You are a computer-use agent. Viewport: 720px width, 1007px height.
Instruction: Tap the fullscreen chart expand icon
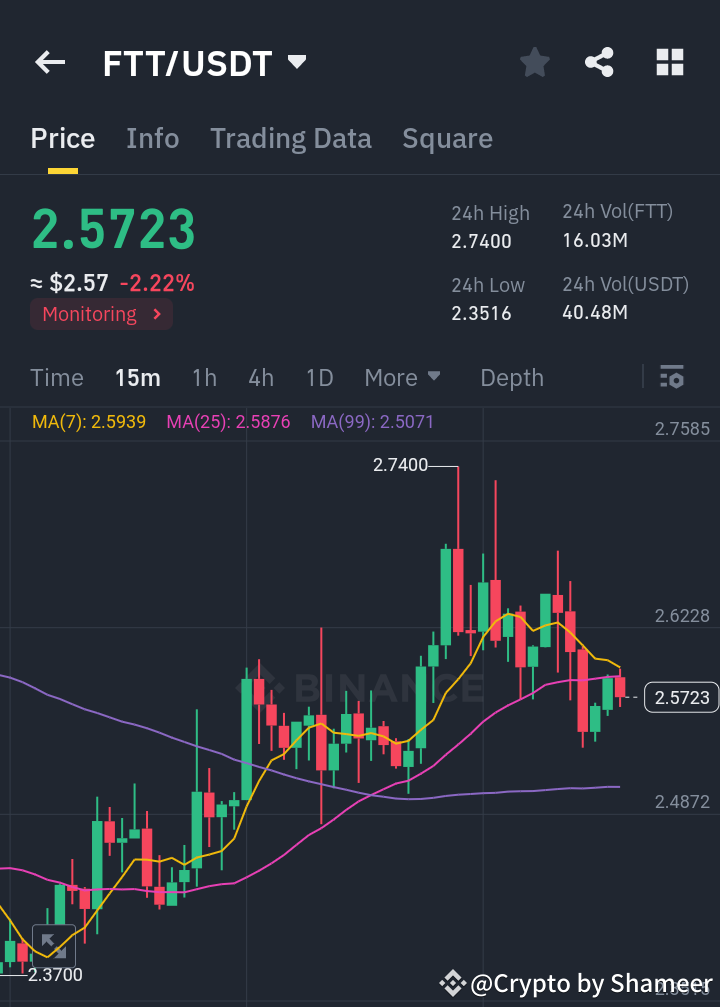(x=52, y=943)
